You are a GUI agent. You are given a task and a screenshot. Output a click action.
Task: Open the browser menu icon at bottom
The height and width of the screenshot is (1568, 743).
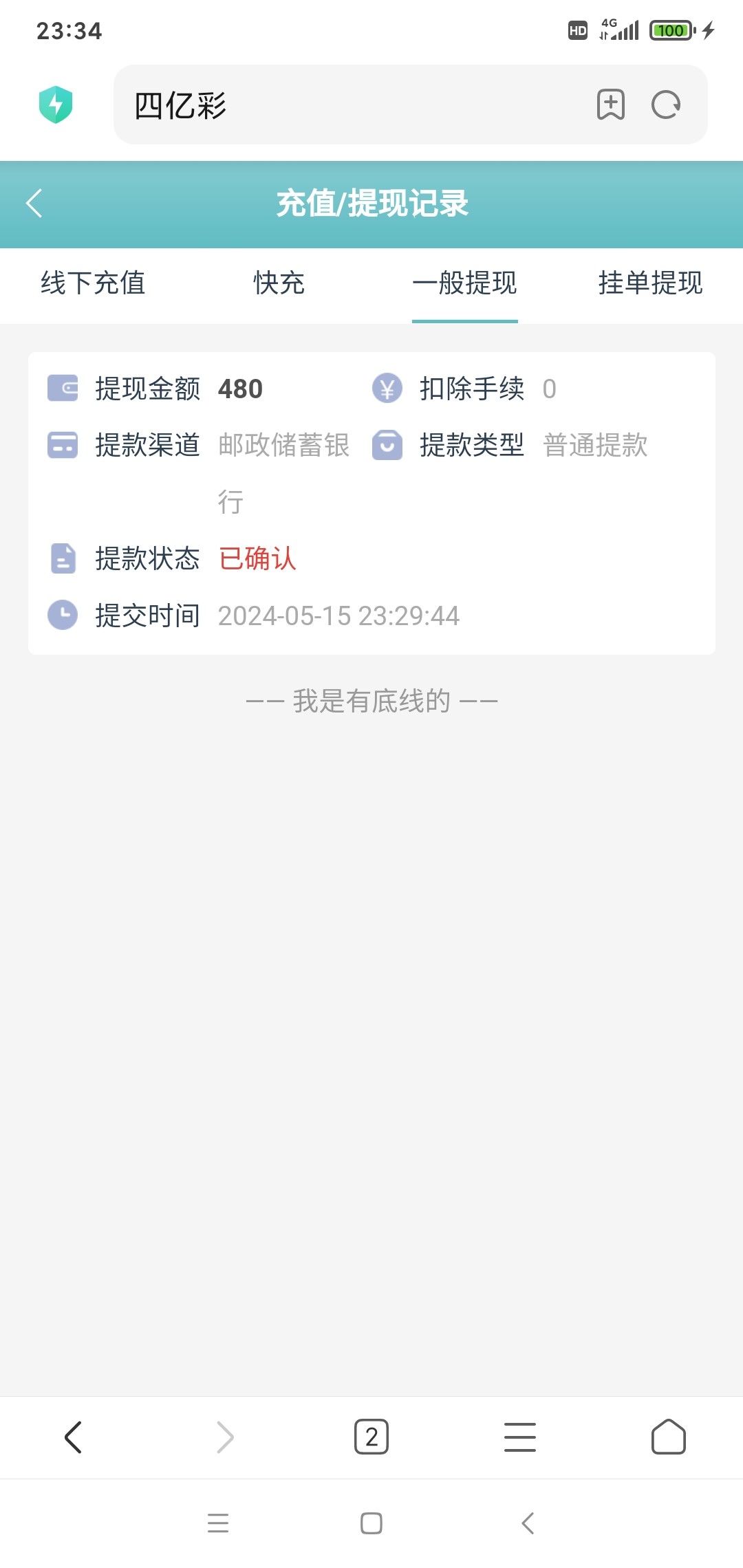click(520, 1437)
